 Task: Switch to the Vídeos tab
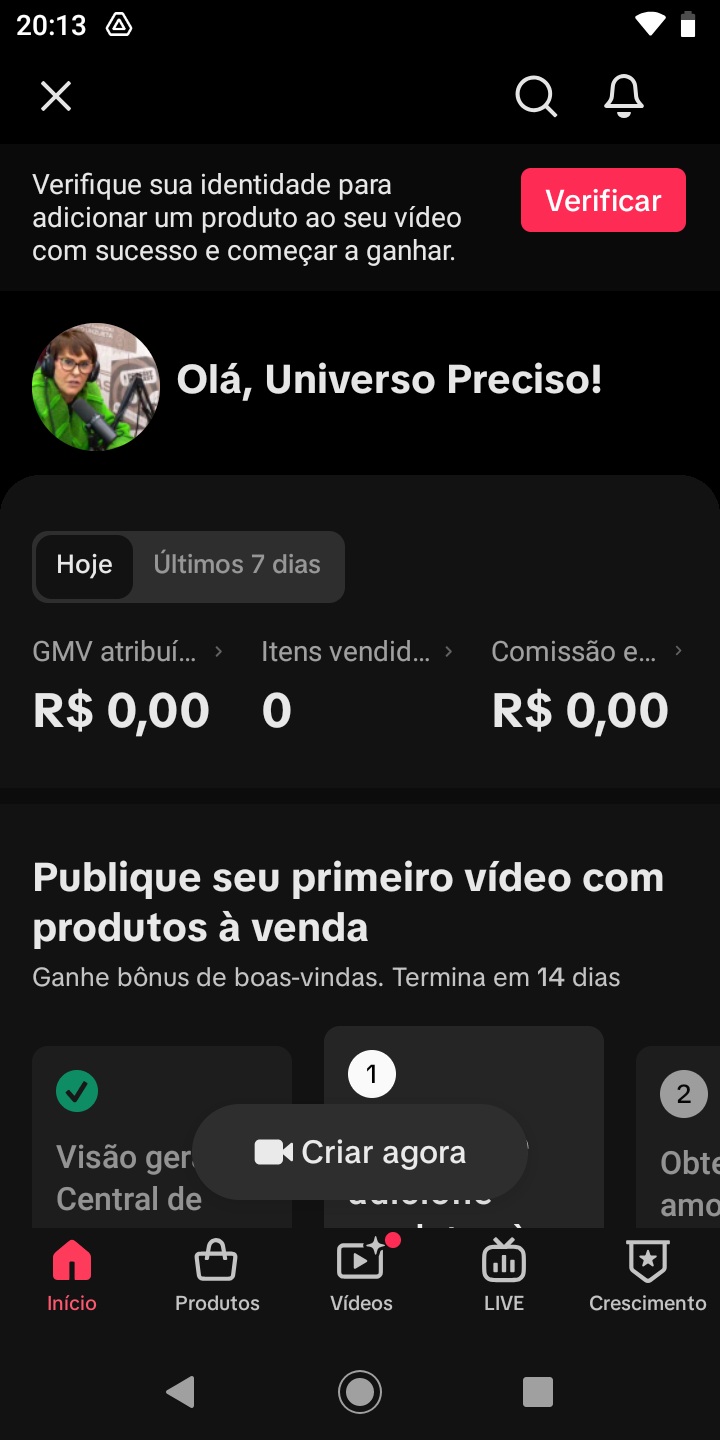coord(361,1275)
